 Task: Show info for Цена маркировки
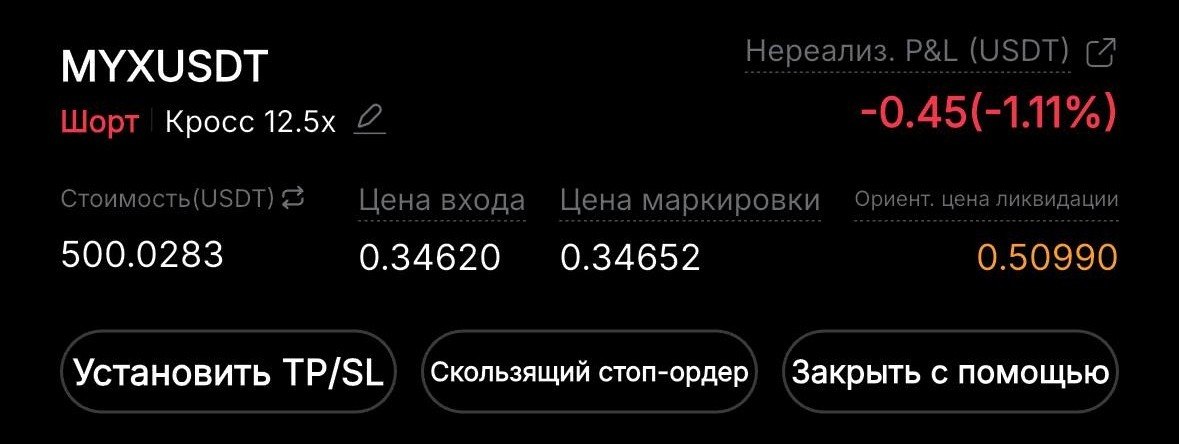point(690,200)
